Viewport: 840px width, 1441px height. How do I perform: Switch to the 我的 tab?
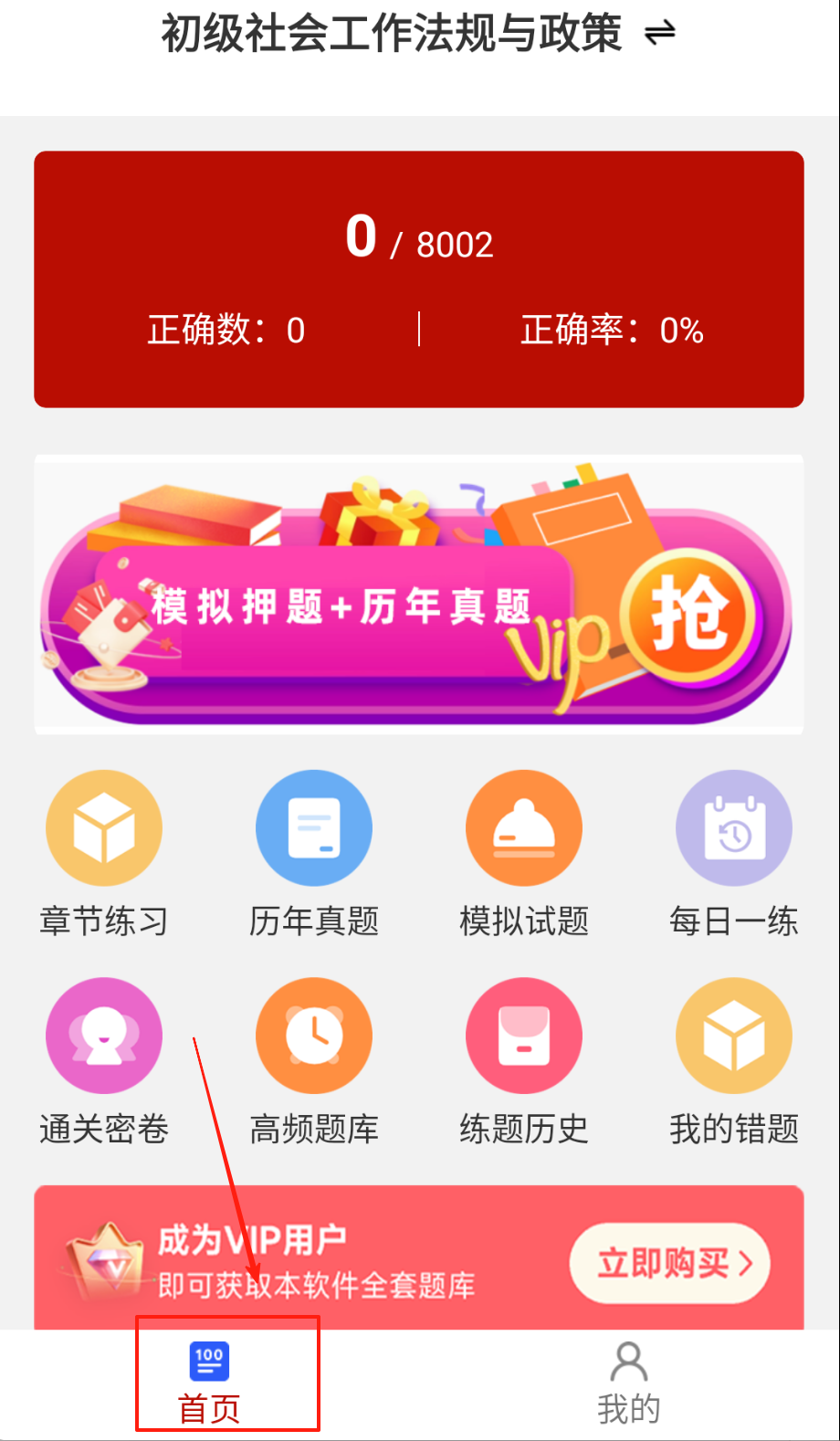[x=628, y=1383]
